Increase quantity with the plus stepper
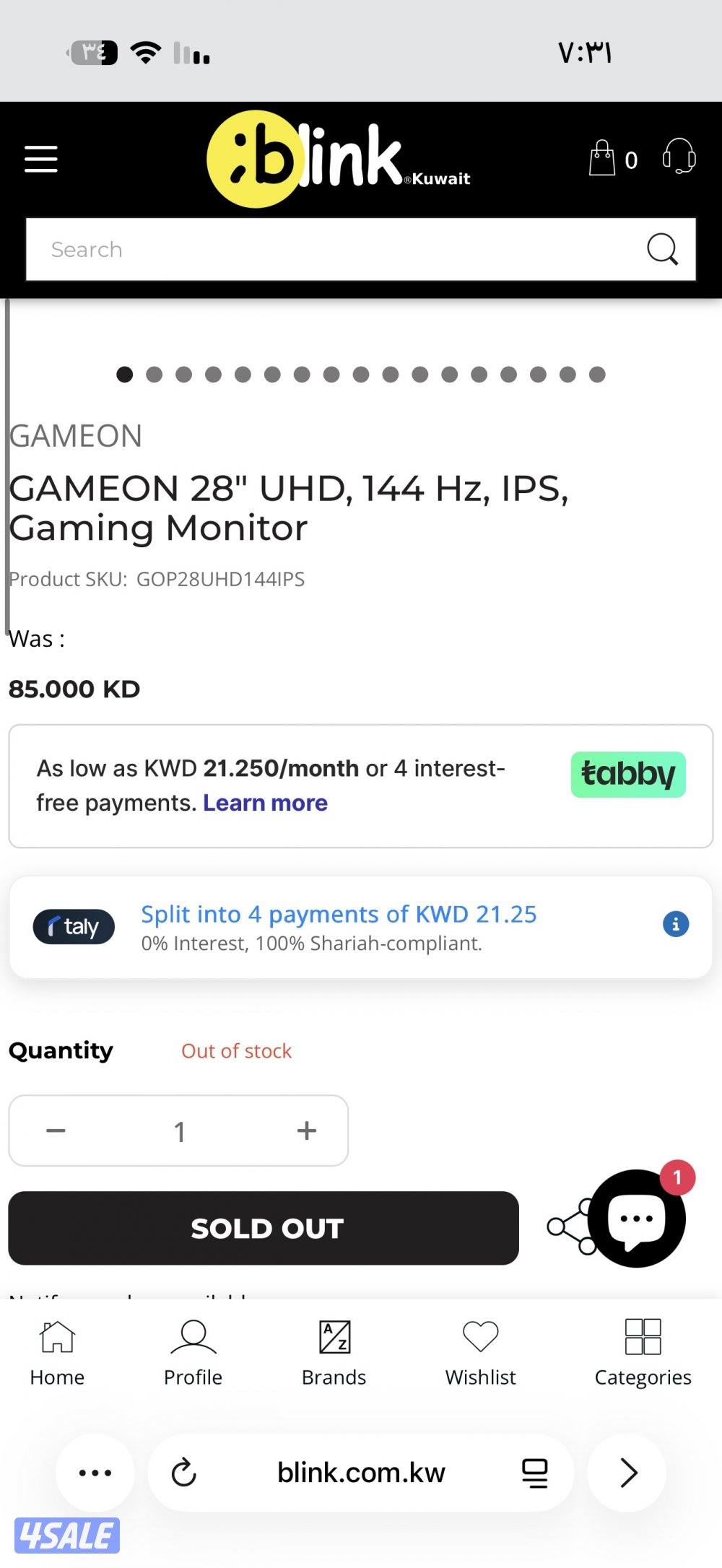 (305, 1131)
